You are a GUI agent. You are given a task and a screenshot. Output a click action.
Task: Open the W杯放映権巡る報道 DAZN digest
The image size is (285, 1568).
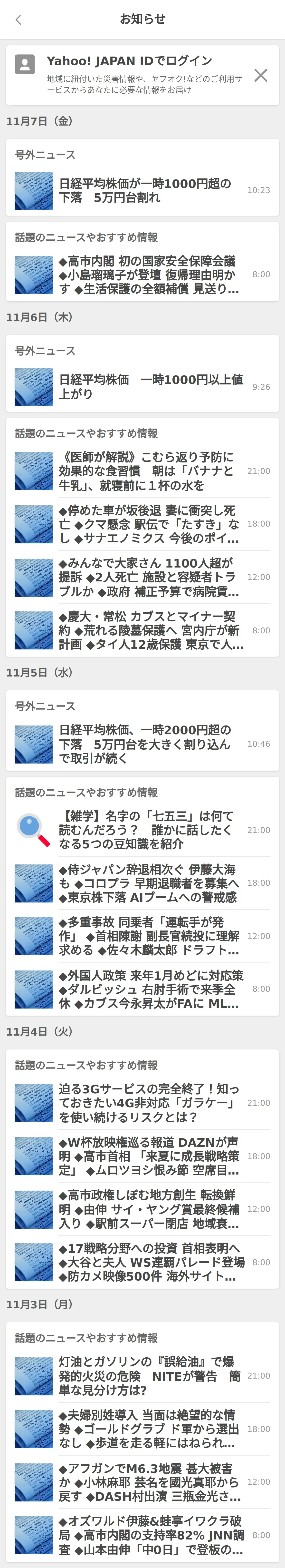click(x=148, y=1156)
